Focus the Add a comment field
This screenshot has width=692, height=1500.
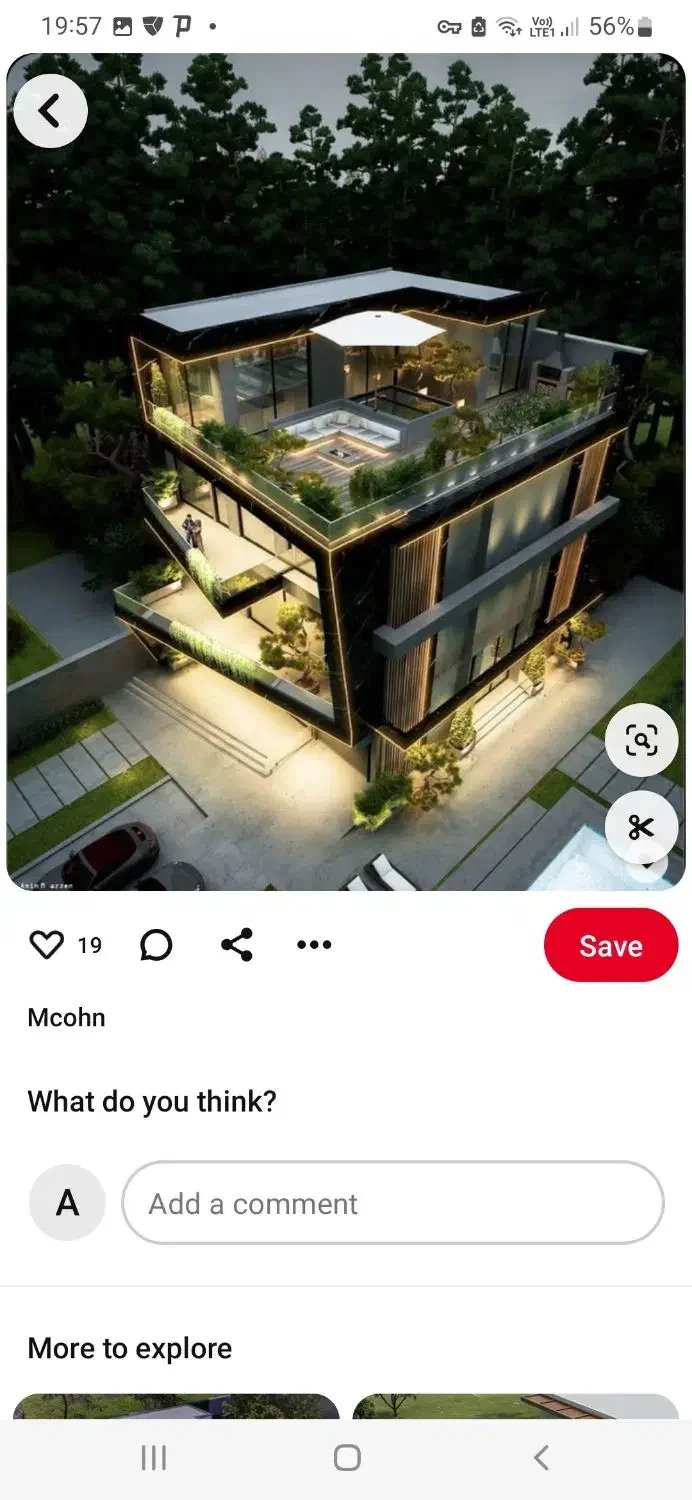[x=392, y=1203]
